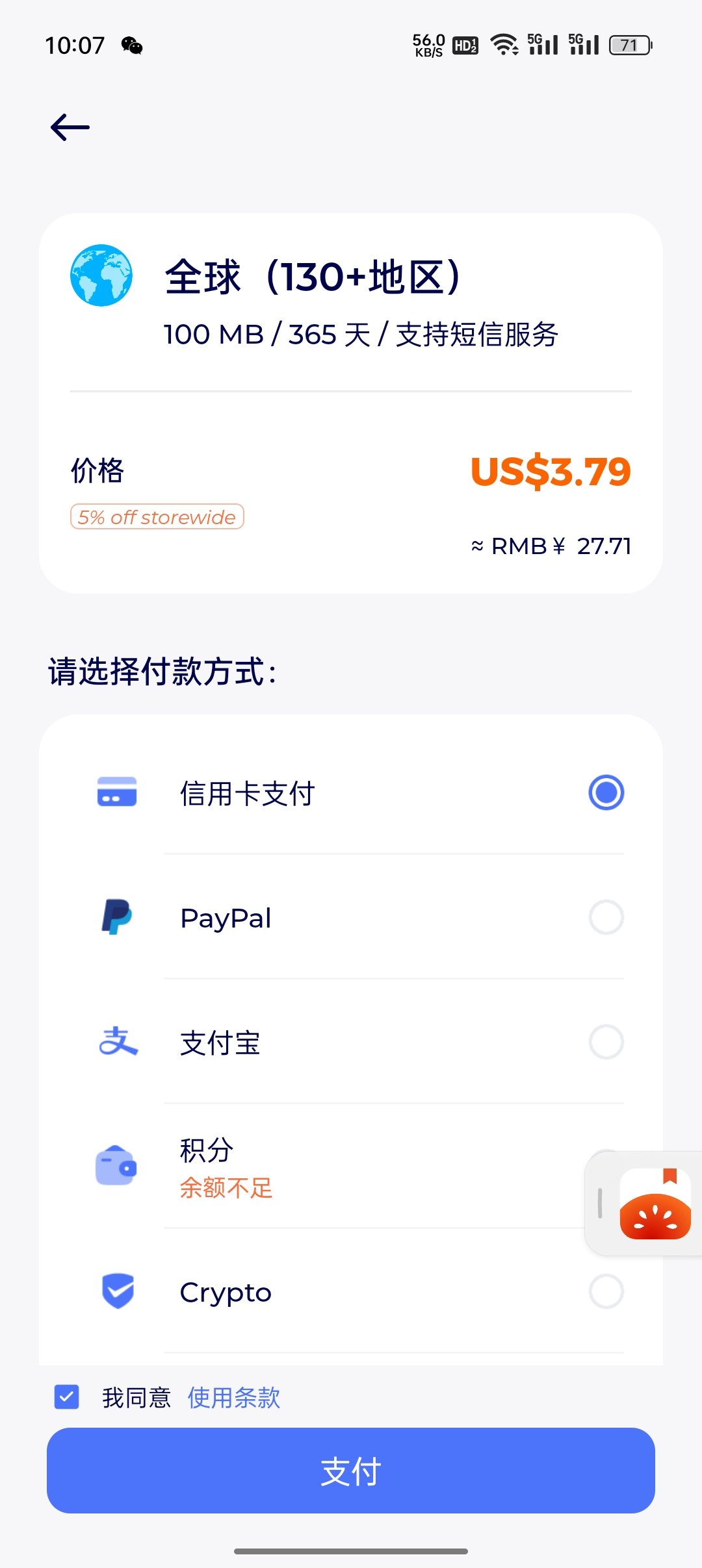Uncheck the 我同意 agreement checkbox
Viewport: 702px width, 1568px height.
point(66,1397)
